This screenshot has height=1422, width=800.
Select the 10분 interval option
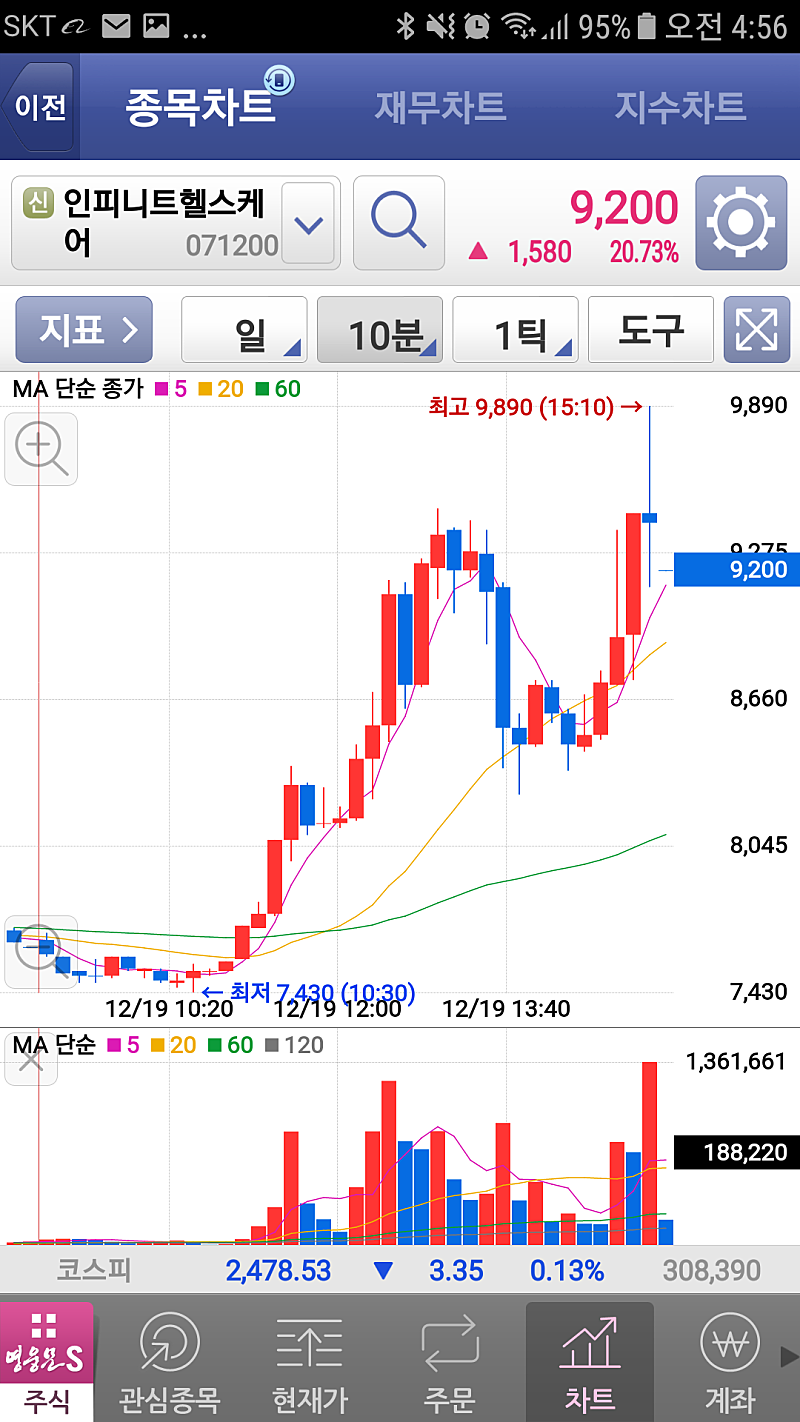coord(380,330)
